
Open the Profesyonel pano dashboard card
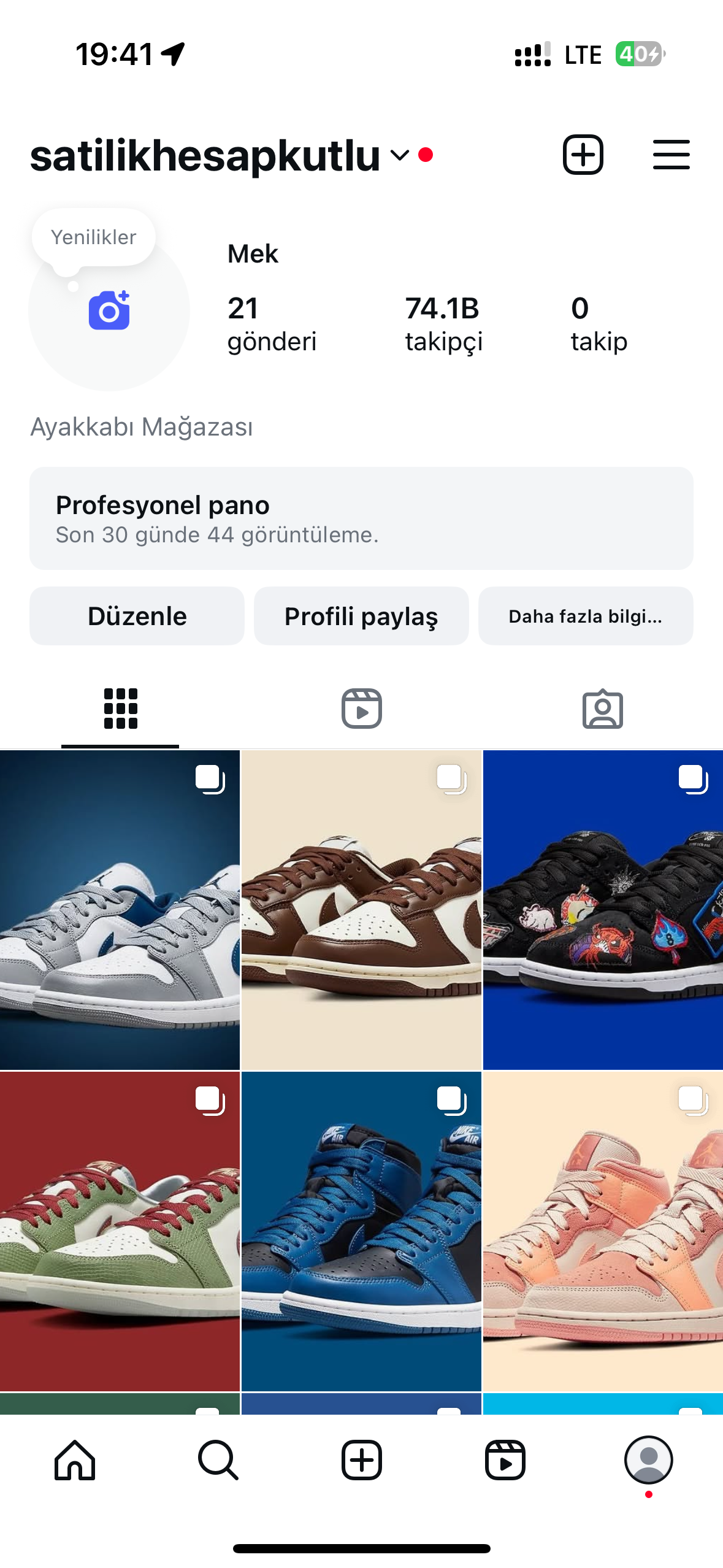point(361,518)
